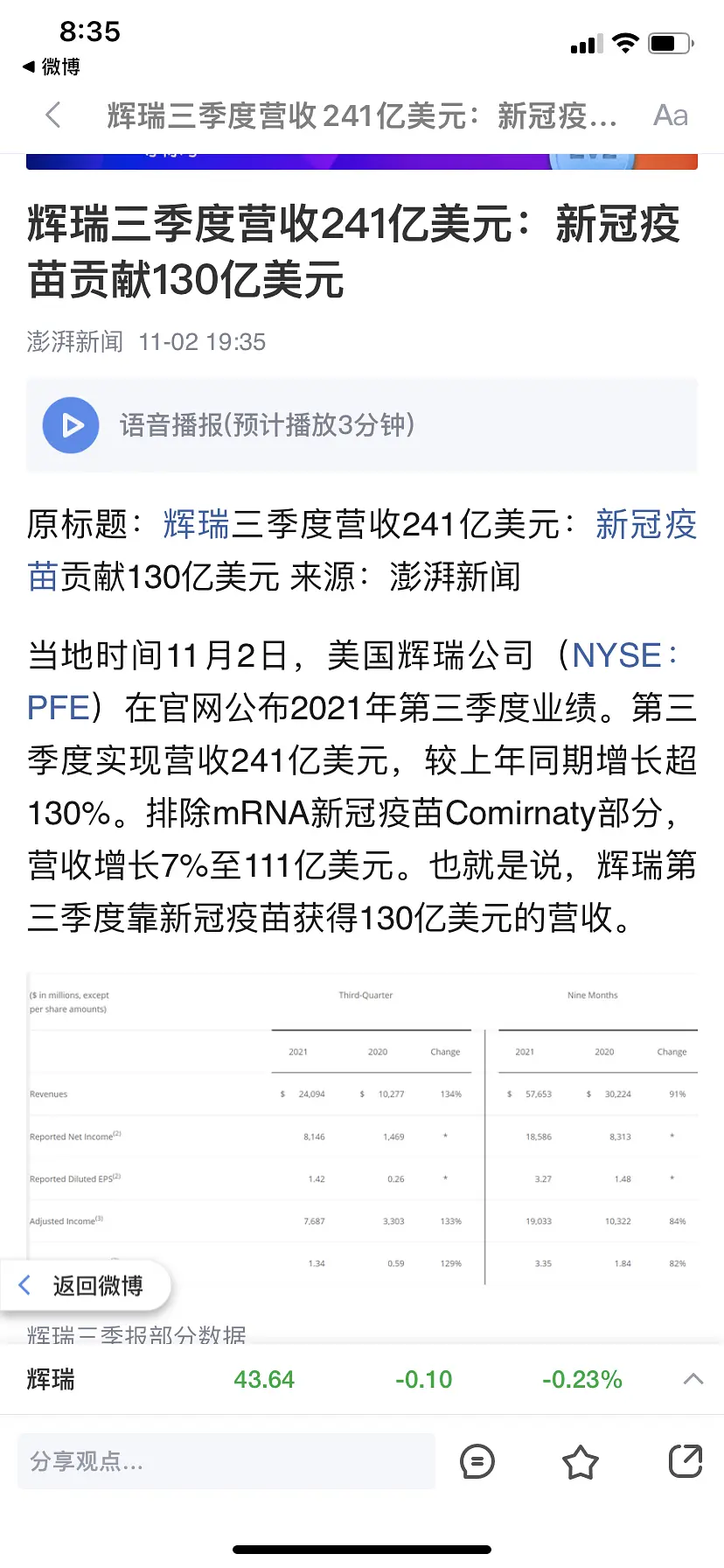The width and height of the screenshot is (724, 1568).
Task: Open the financial results table image
Action: [362, 1129]
